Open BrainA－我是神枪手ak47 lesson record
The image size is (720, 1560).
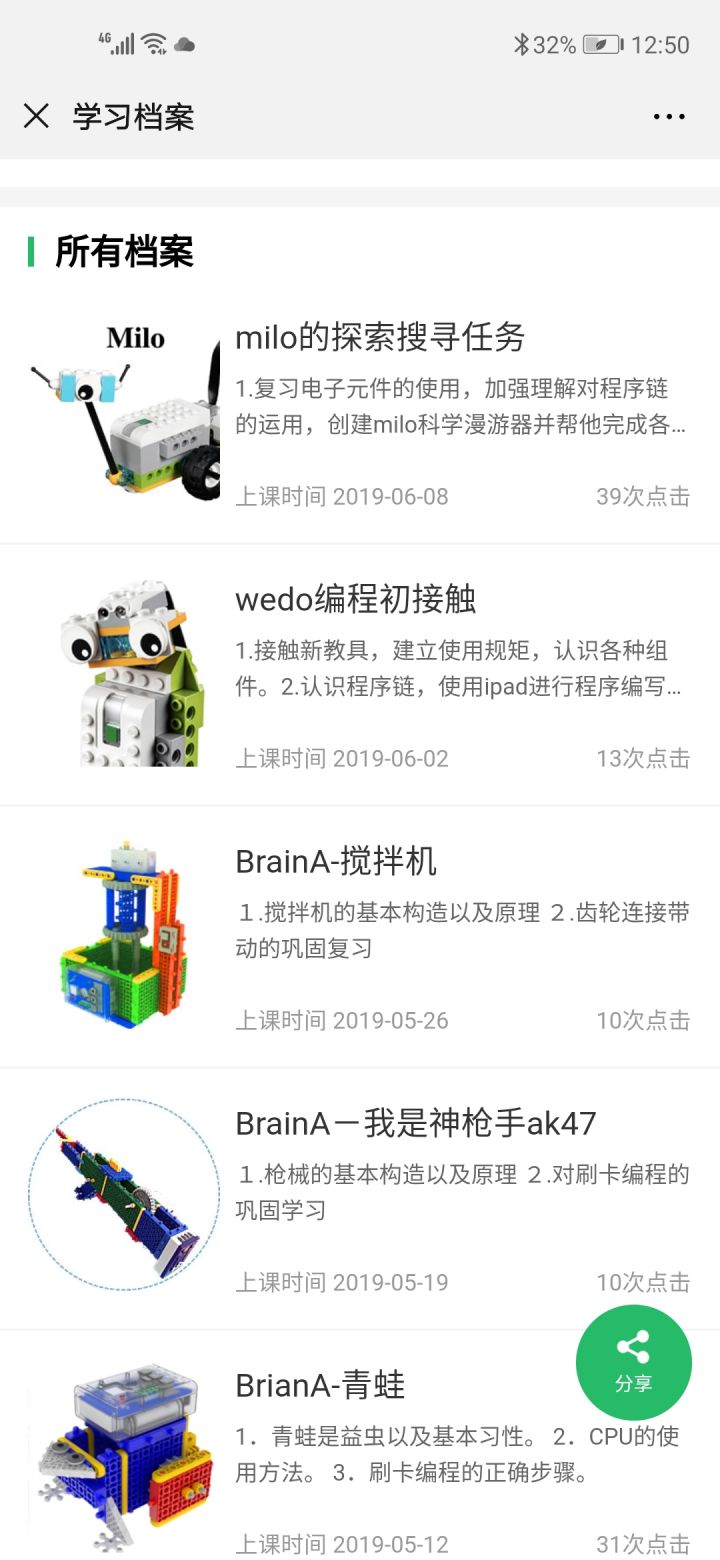click(415, 1124)
